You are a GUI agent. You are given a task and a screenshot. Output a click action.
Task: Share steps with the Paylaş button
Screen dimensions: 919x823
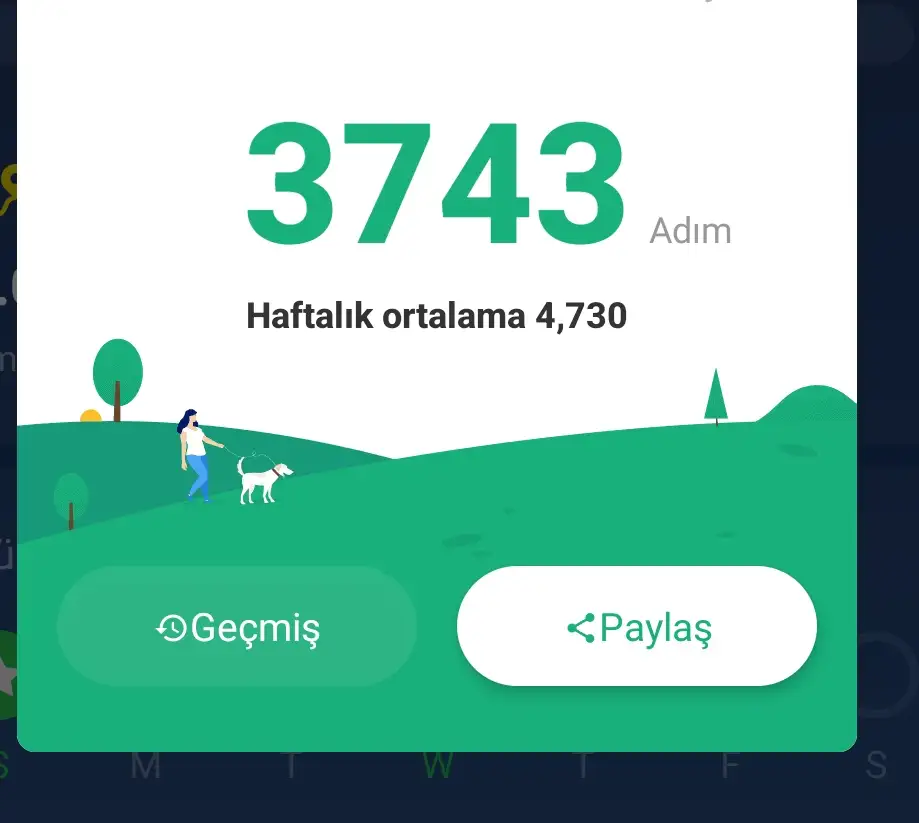[637, 627]
